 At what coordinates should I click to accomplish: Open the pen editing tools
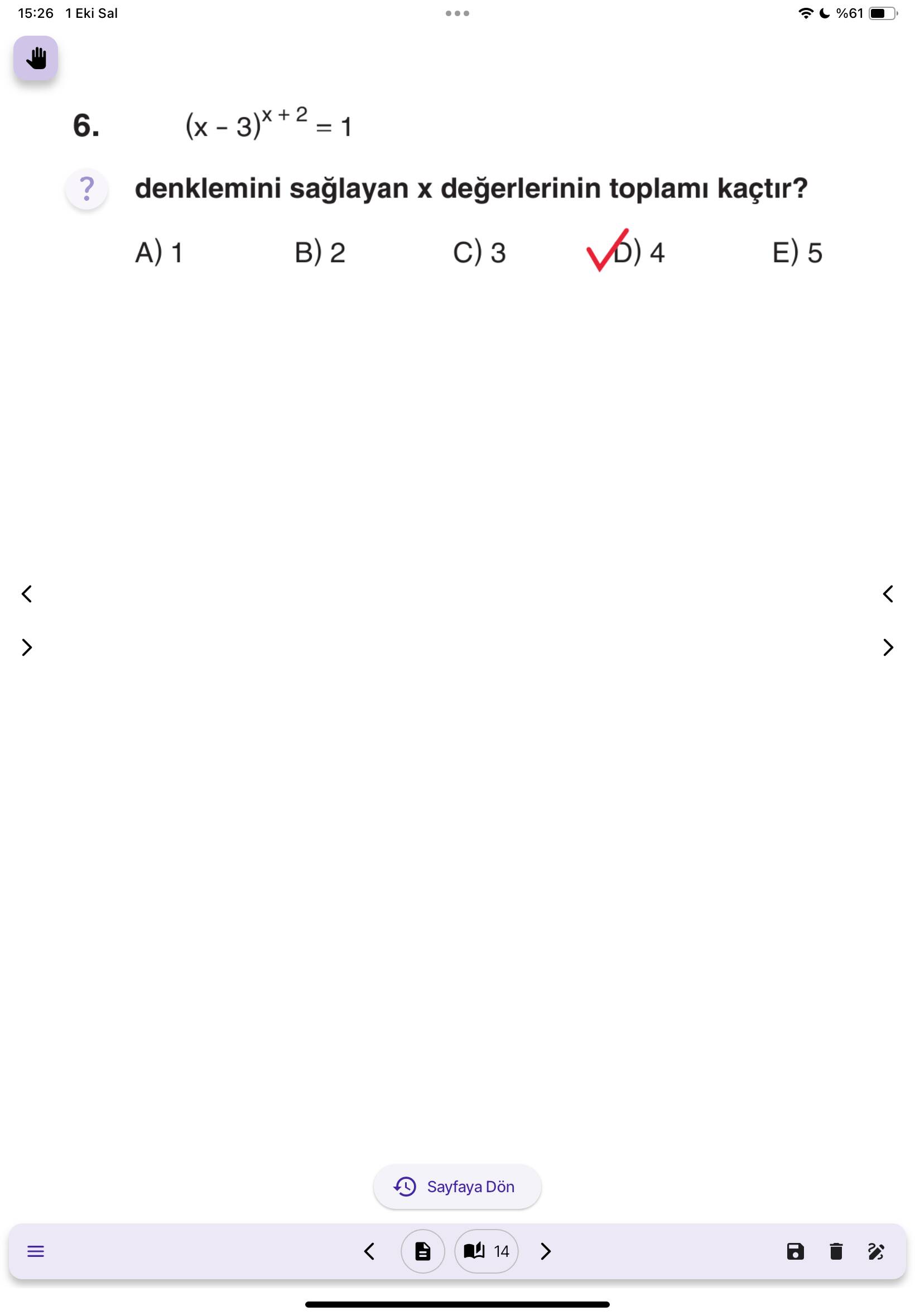pos(876,1251)
